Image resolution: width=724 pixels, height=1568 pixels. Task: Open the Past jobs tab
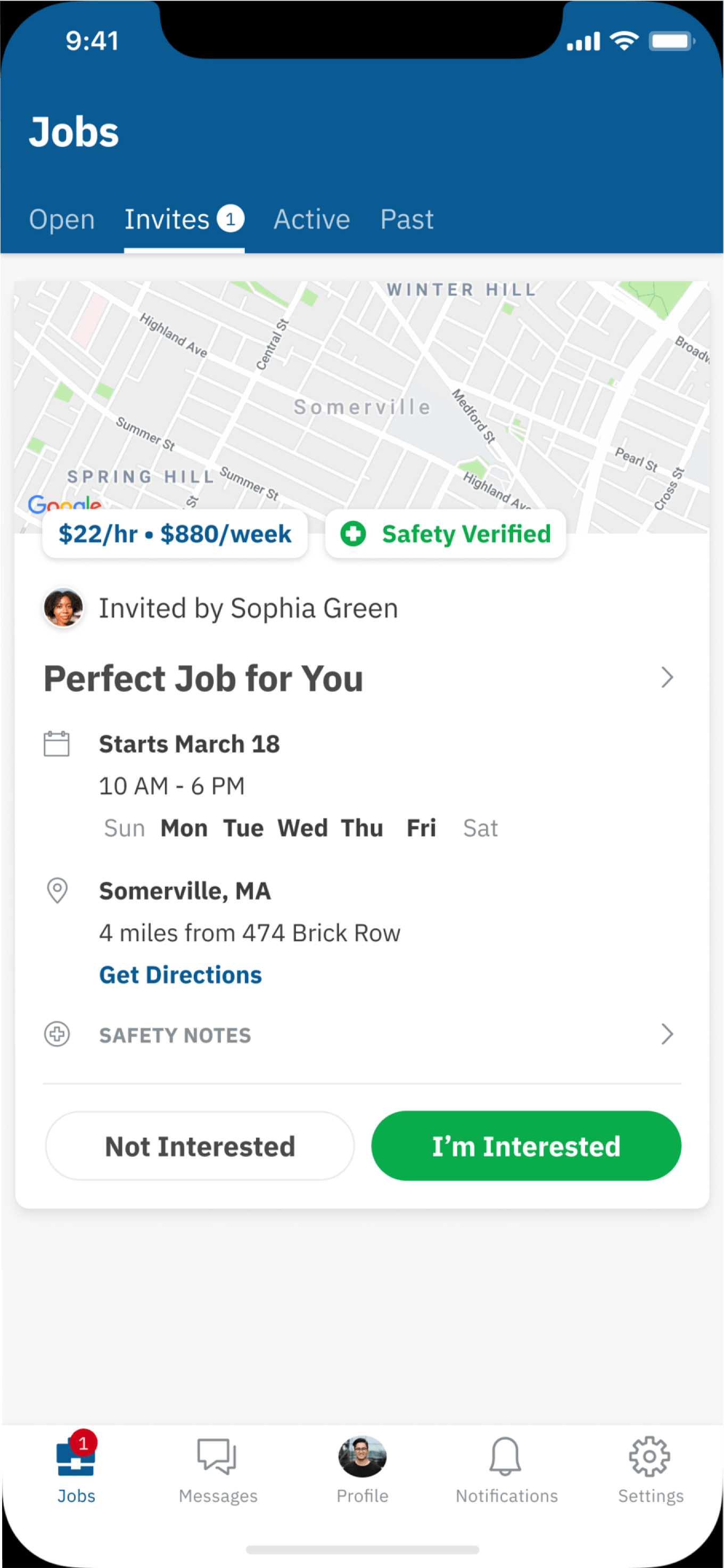[x=406, y=220]
